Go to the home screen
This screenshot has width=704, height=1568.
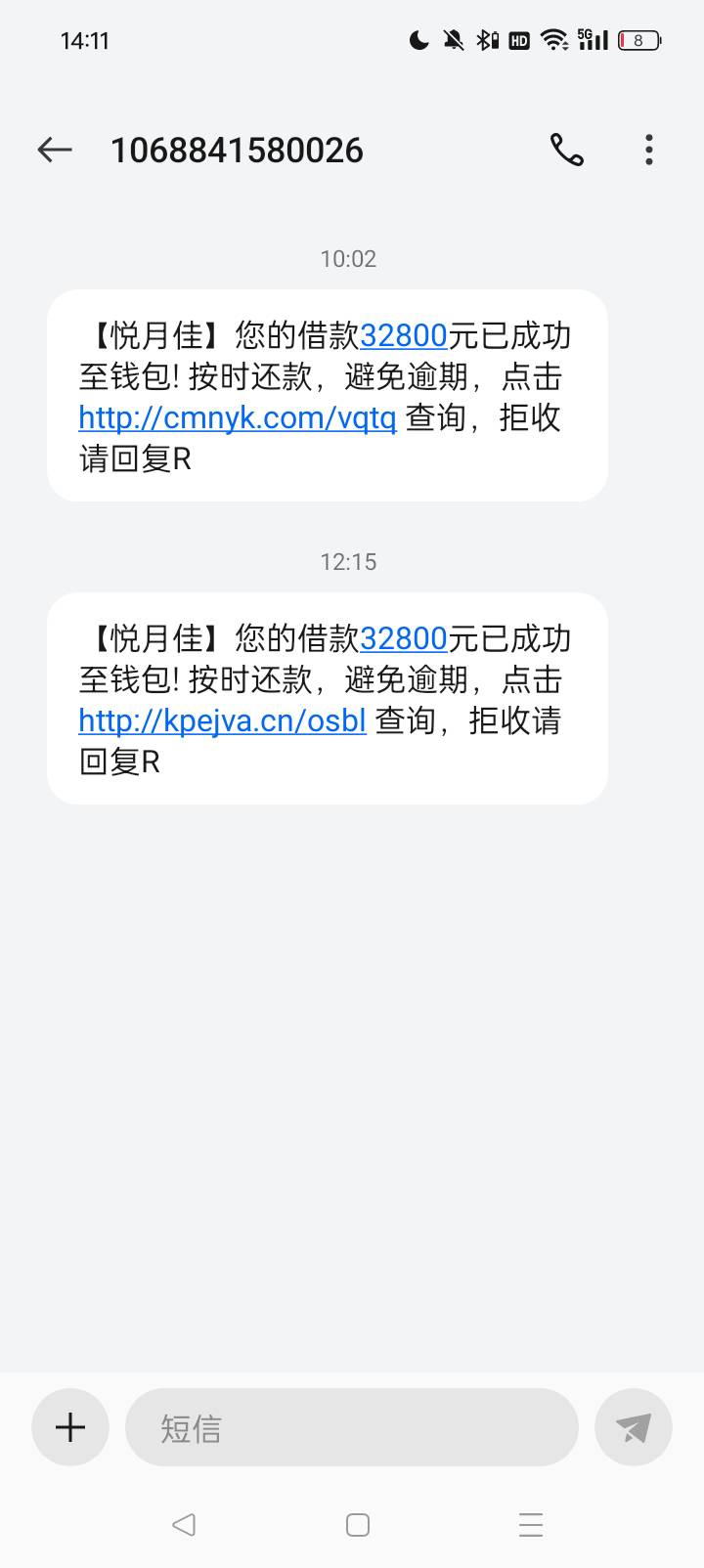358,1524
